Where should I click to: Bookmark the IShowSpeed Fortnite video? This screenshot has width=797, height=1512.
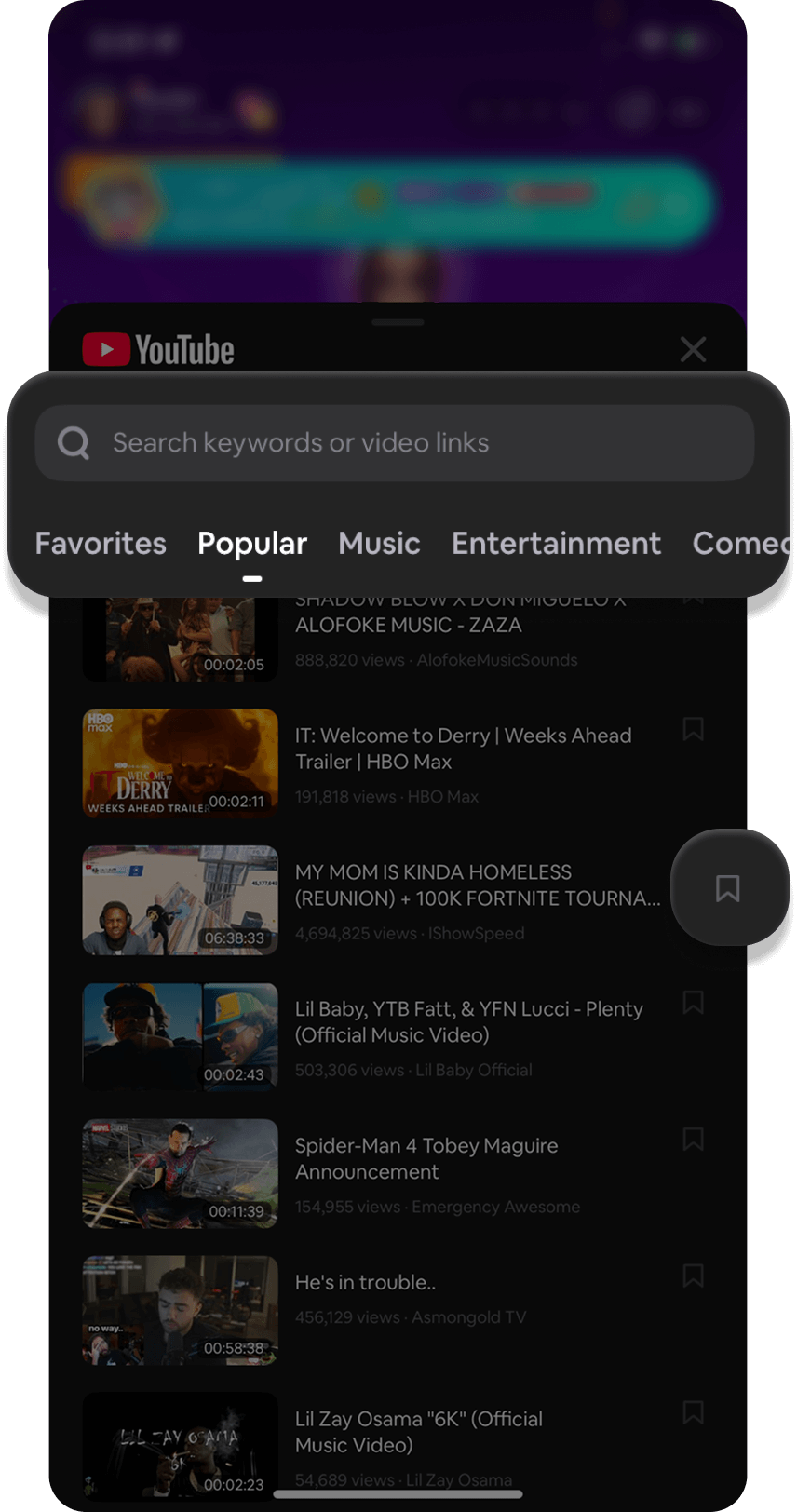coord(728,888)
